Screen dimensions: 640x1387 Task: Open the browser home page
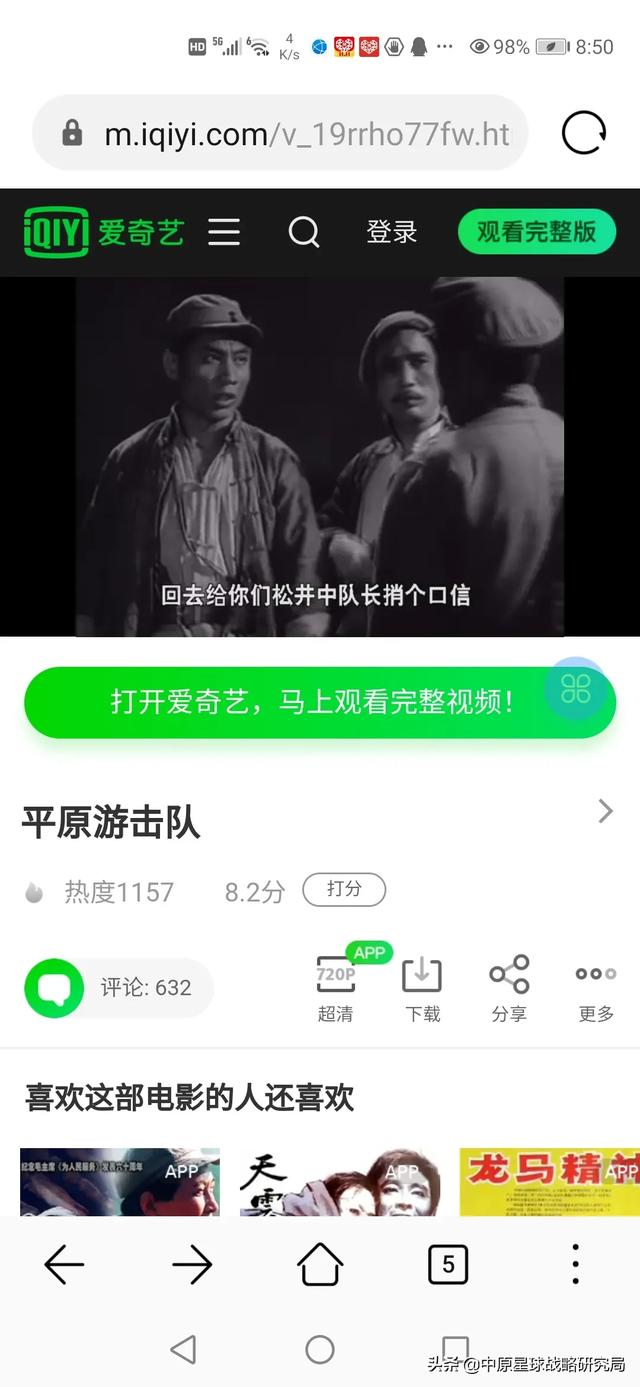(x=320, y=1265)
